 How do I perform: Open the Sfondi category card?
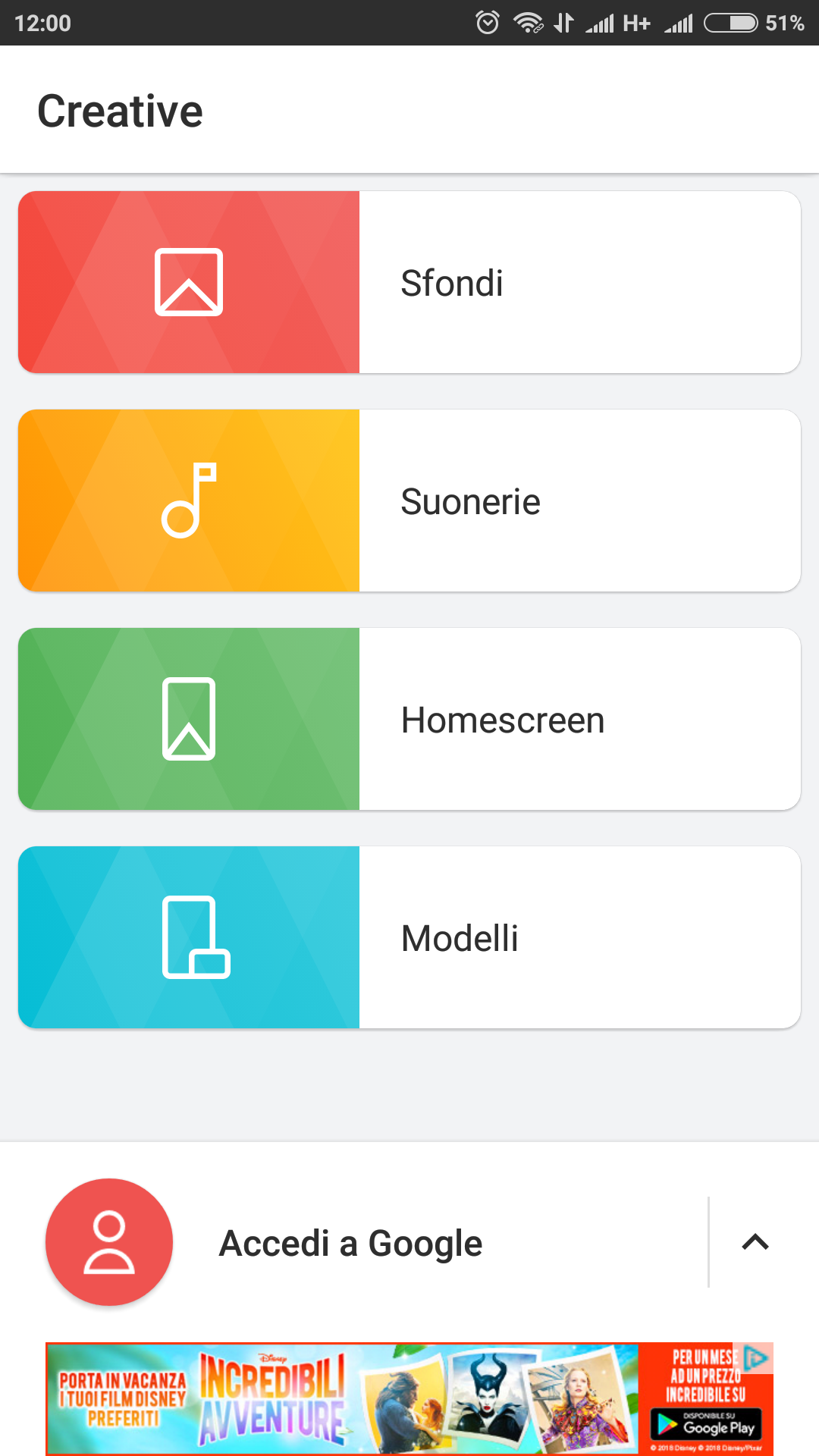(409, 282)
